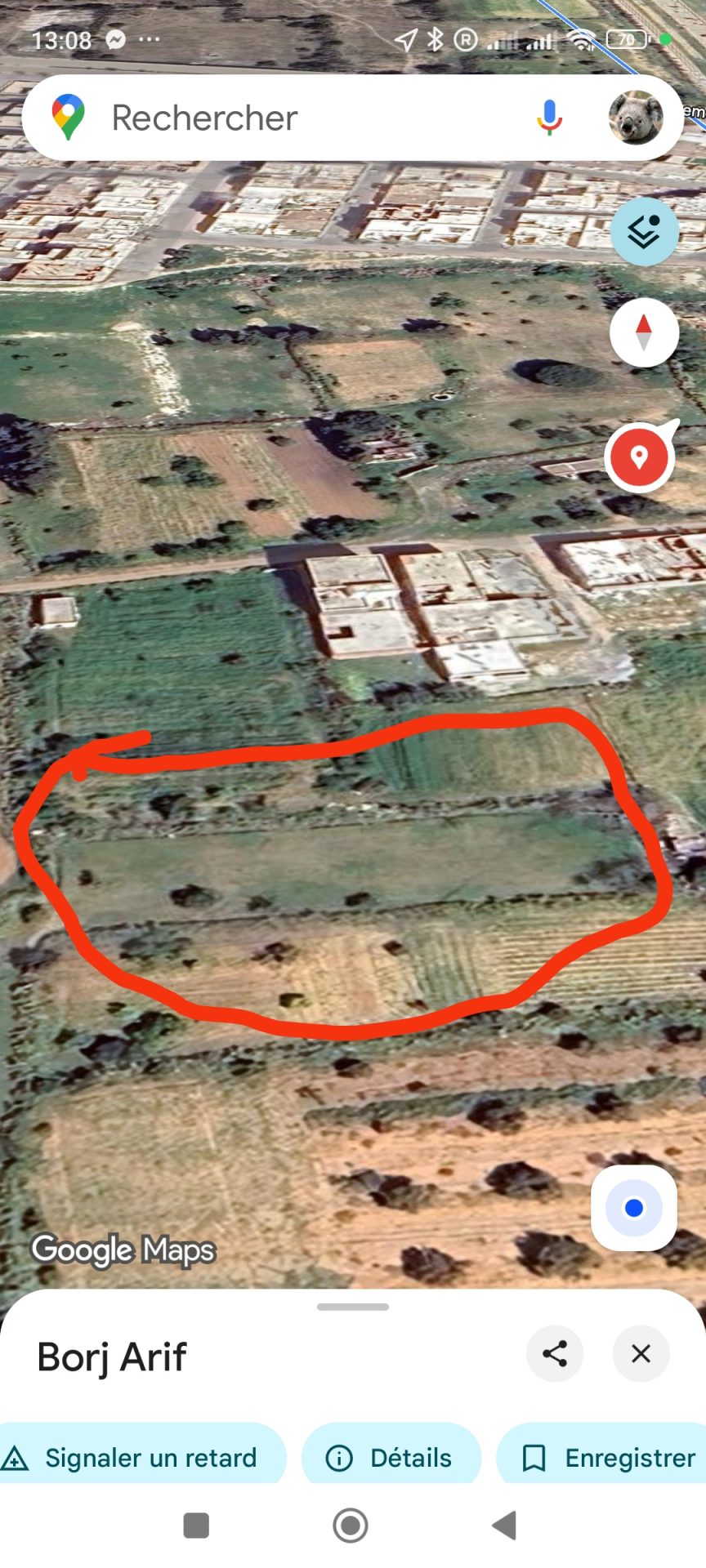Image resolution: width=706 pixels, height=1568 pixels.
Task: Reset map orientation with the compass
Action: coord(644,332)
